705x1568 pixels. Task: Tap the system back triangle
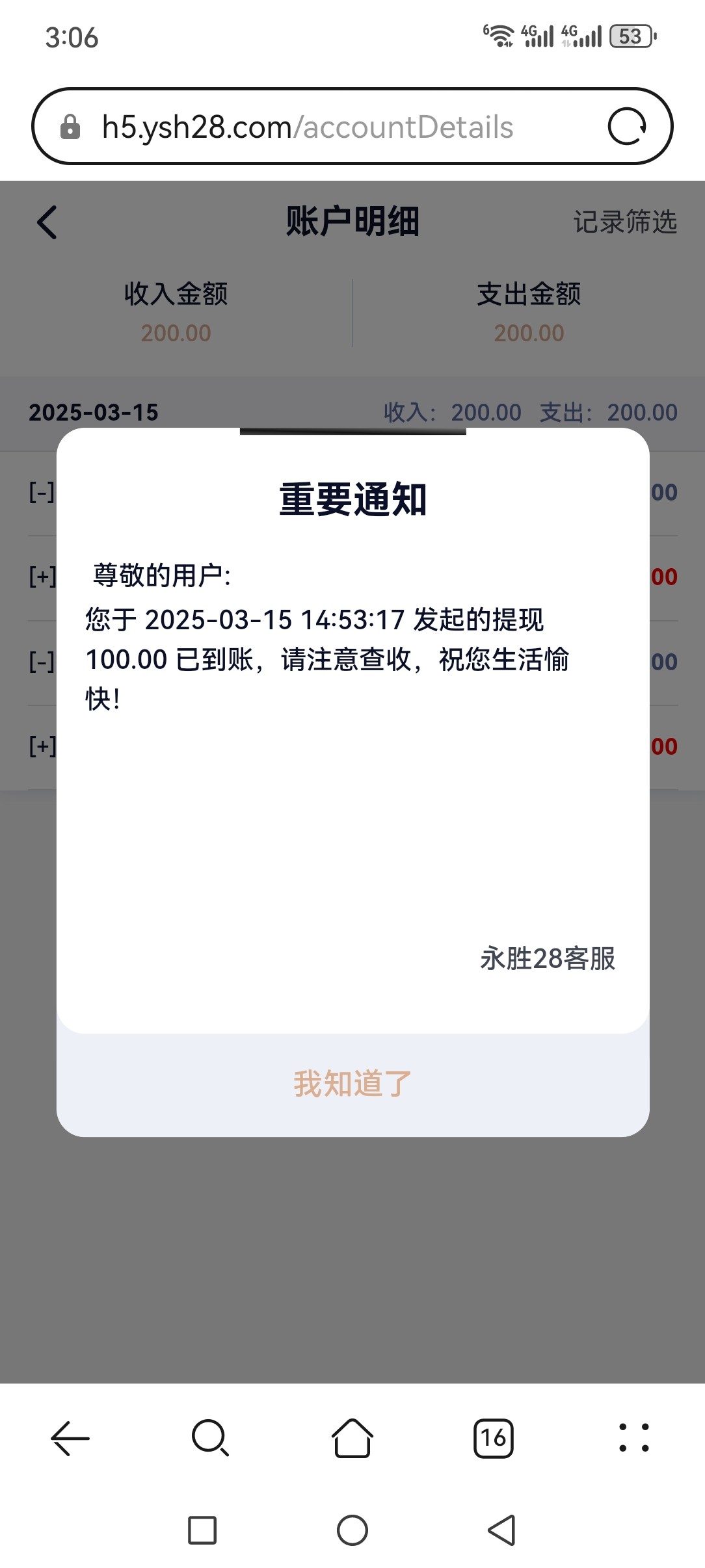tap(502, 1530)
